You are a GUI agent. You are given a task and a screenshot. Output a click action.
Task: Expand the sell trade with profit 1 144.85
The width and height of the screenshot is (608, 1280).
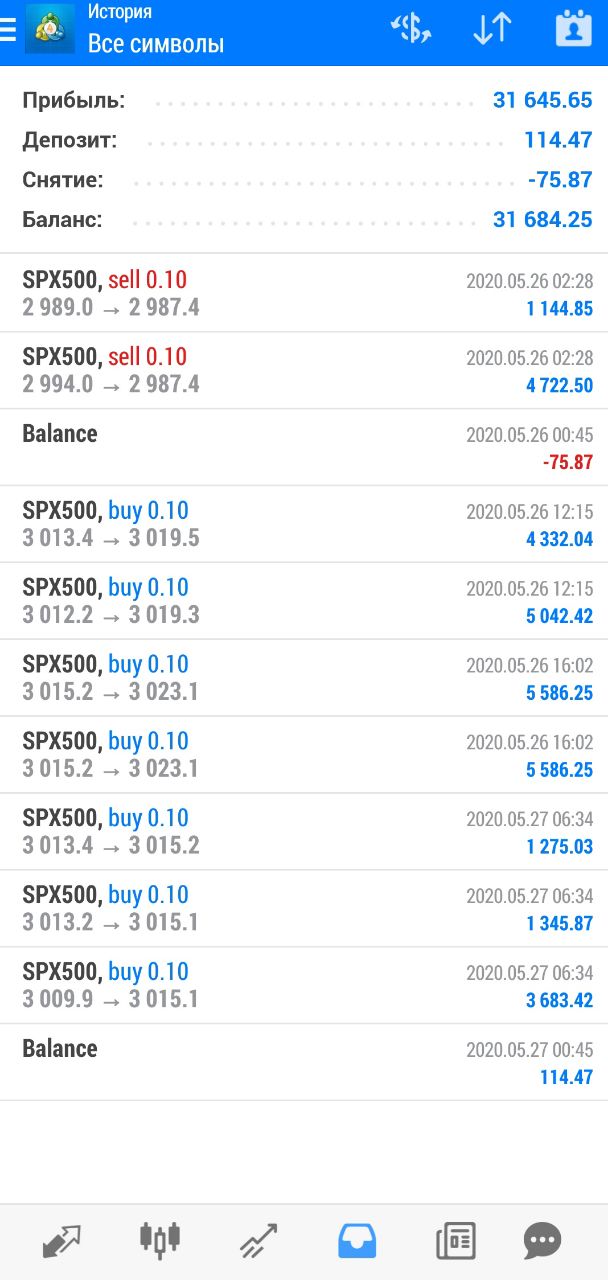click(x=304, y=294)
